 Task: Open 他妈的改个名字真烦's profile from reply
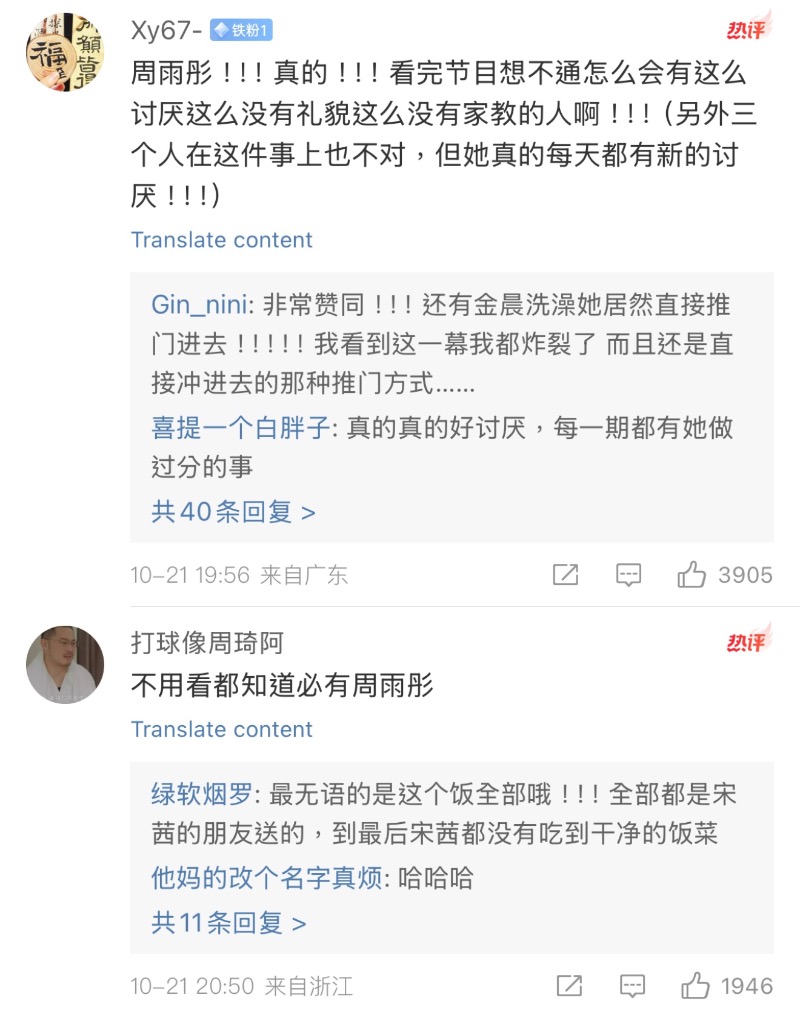[x=267, y=879]
